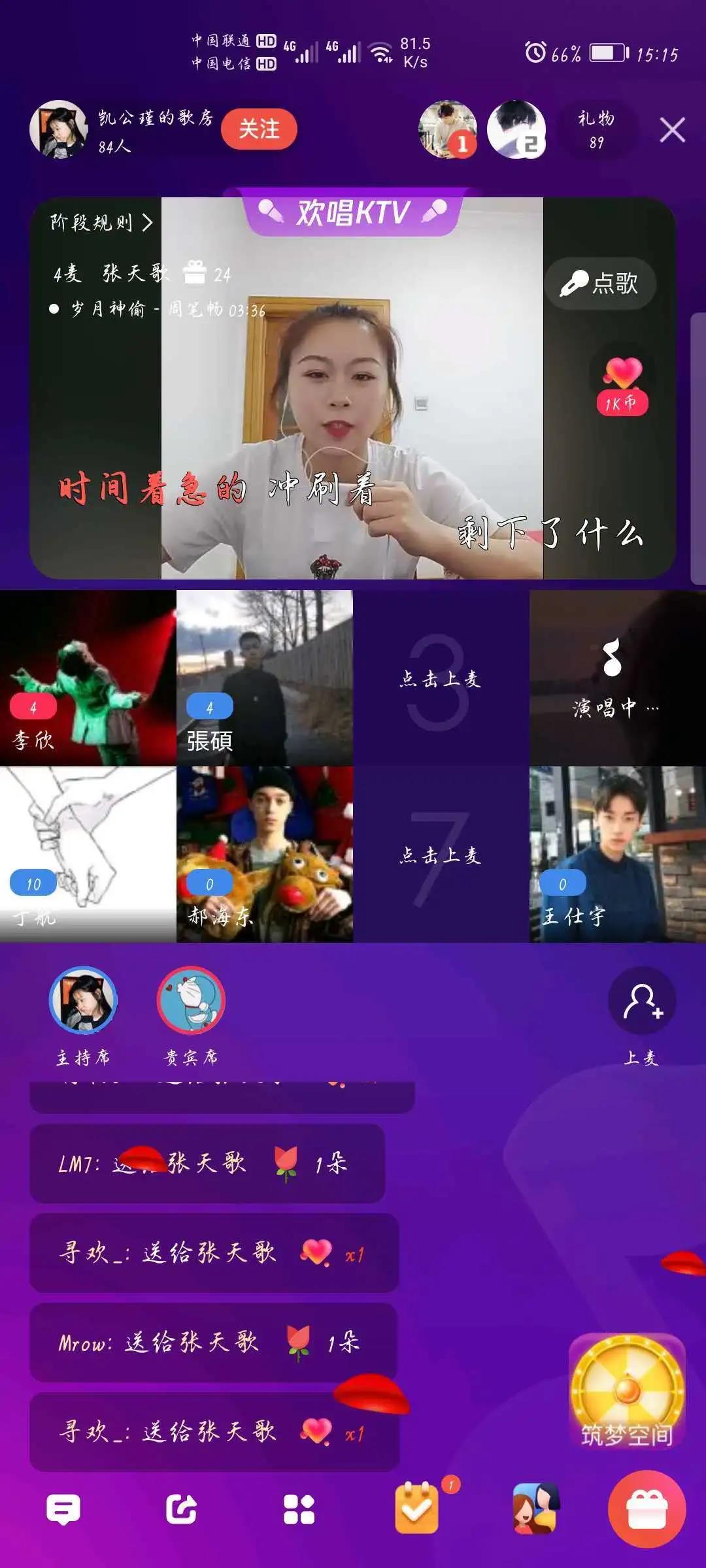Open 阶段规则 stage rules
The height and width of the screenshot is (1568, 706).
point(101,223)
